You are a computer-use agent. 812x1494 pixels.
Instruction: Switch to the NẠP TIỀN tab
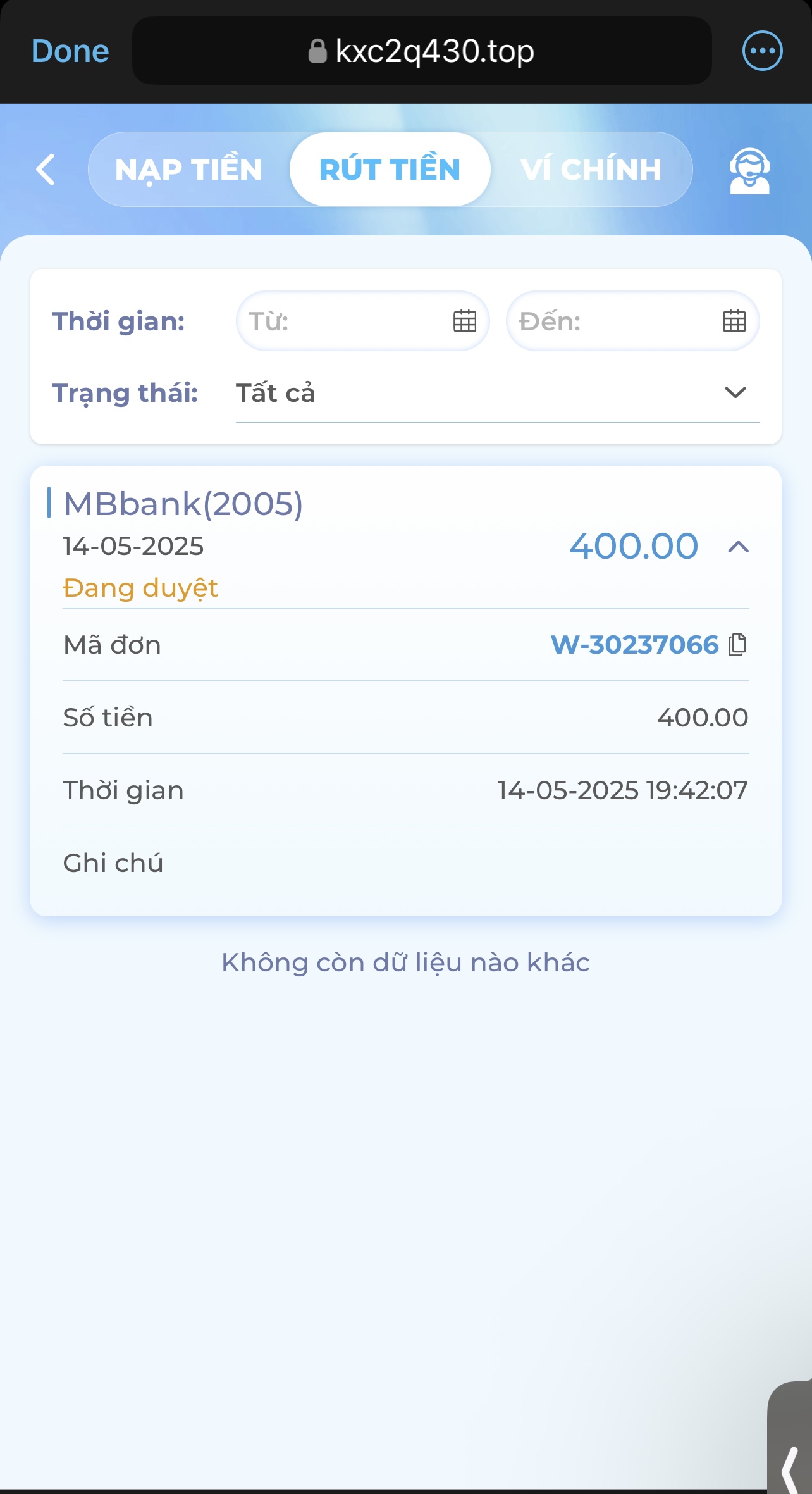tap(188, 170)
